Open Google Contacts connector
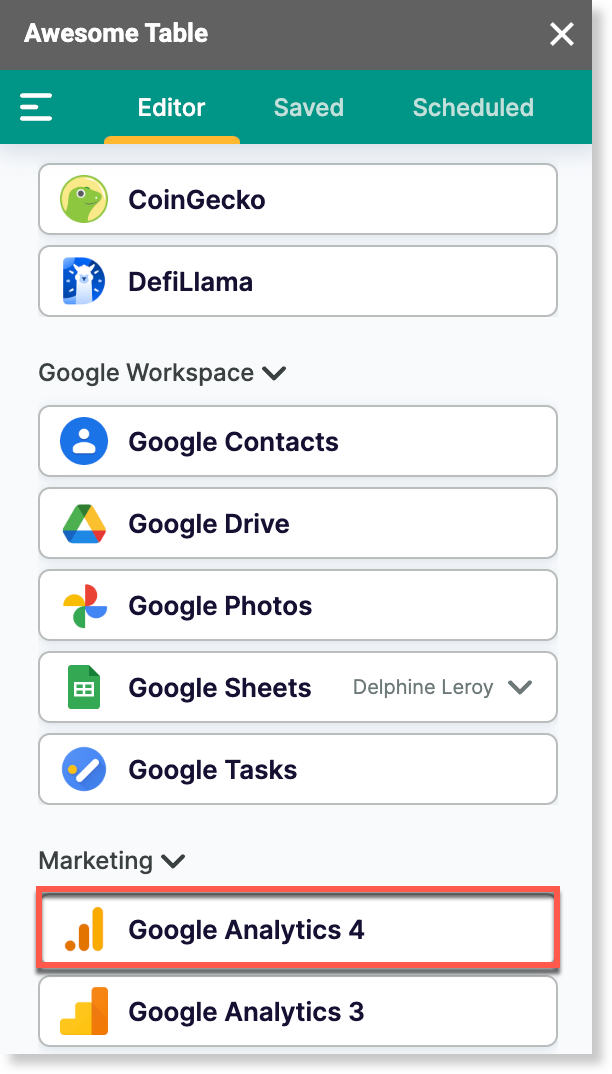The image size is (612, 1074). tap(297, 442)
